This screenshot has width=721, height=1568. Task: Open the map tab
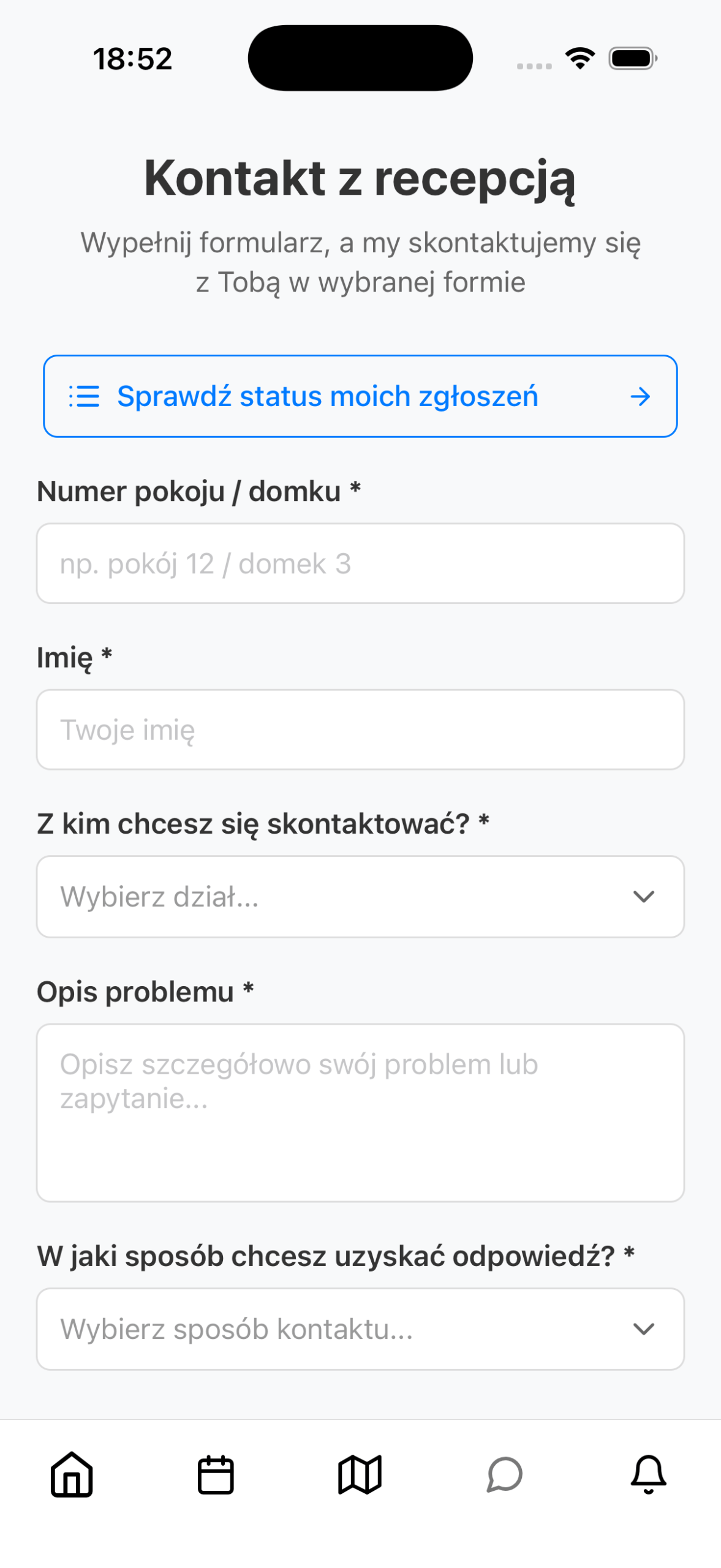tap(360, 1474)
